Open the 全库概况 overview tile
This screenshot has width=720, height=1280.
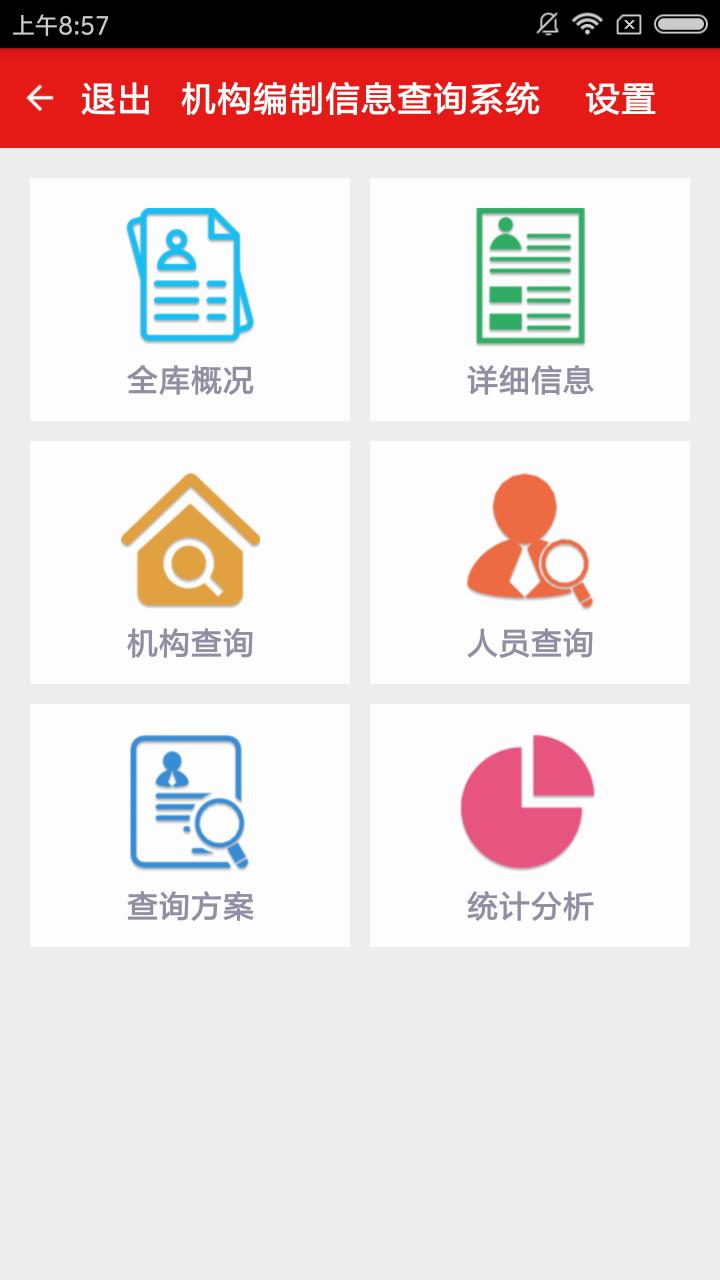click(x=190, y=299)
